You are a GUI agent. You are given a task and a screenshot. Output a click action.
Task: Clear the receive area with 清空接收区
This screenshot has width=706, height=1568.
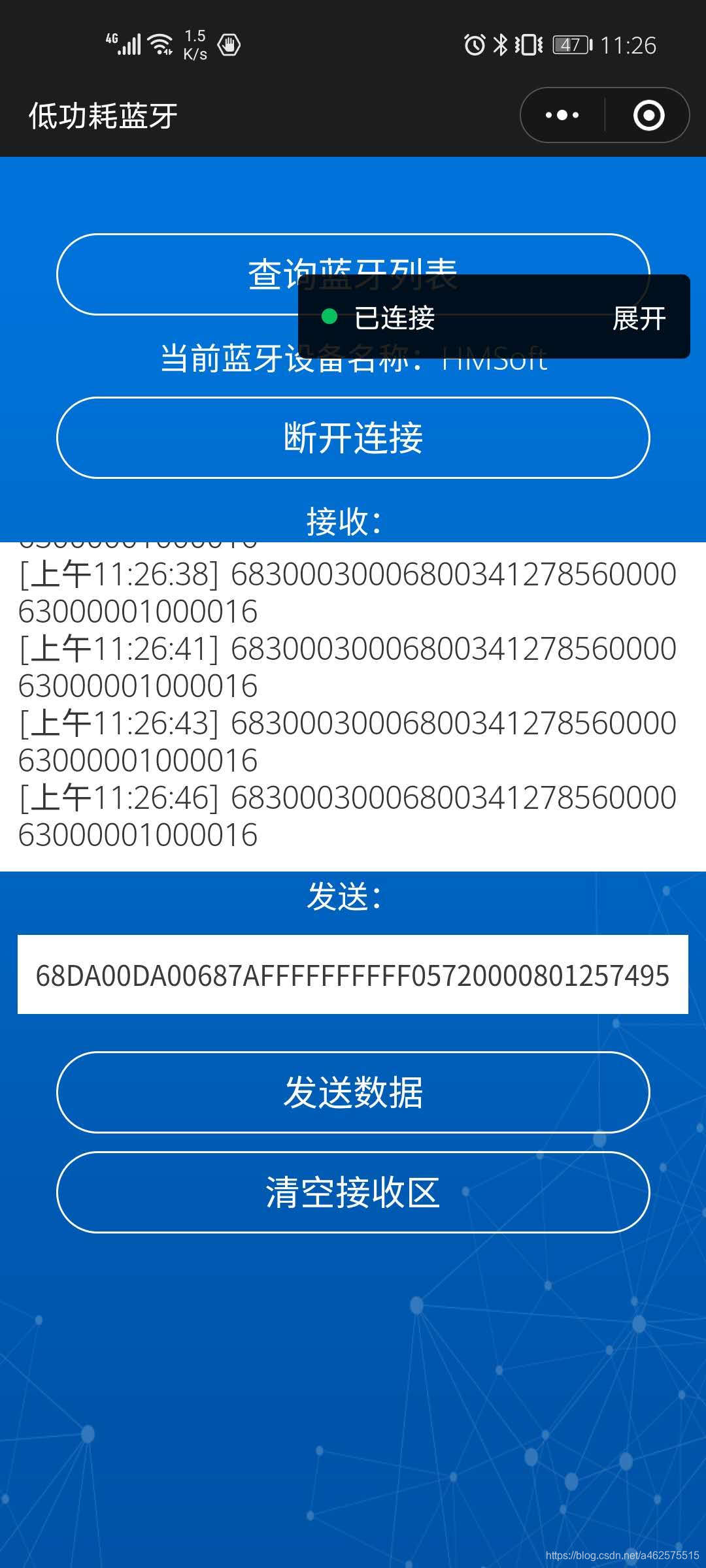point(353,1192)
